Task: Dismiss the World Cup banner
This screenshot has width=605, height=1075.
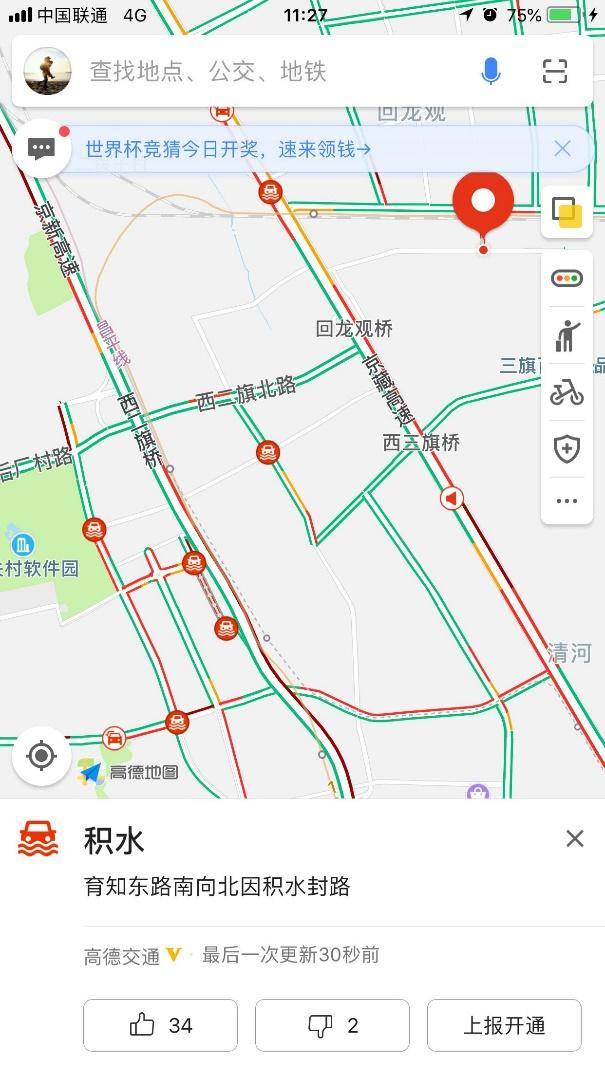Action: click(x=563, y=149)
